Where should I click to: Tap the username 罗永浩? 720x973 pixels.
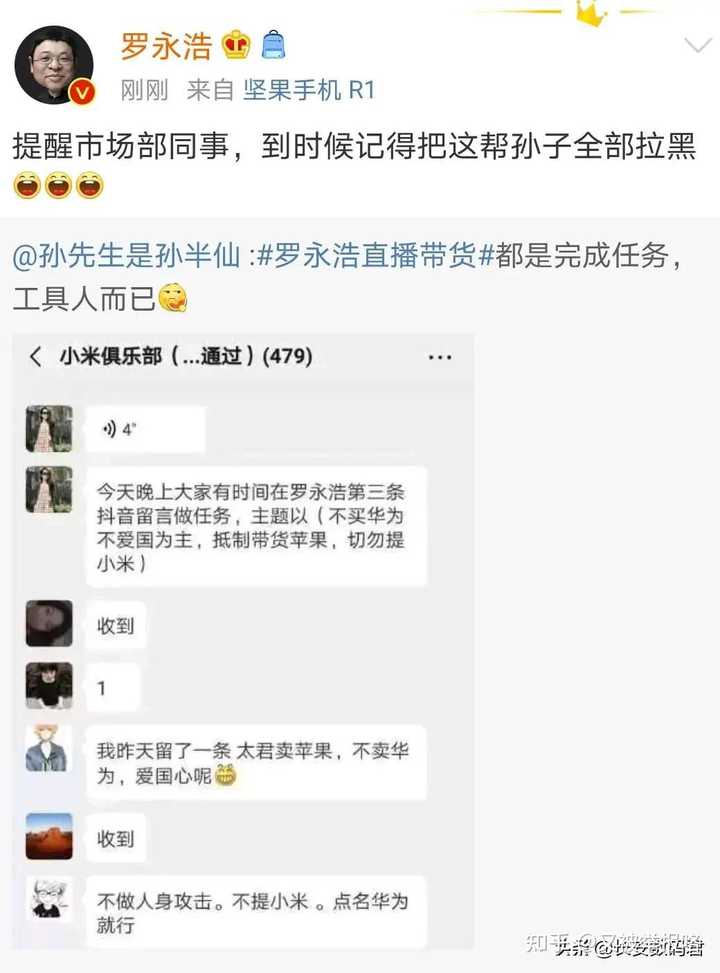click(165, 45)
